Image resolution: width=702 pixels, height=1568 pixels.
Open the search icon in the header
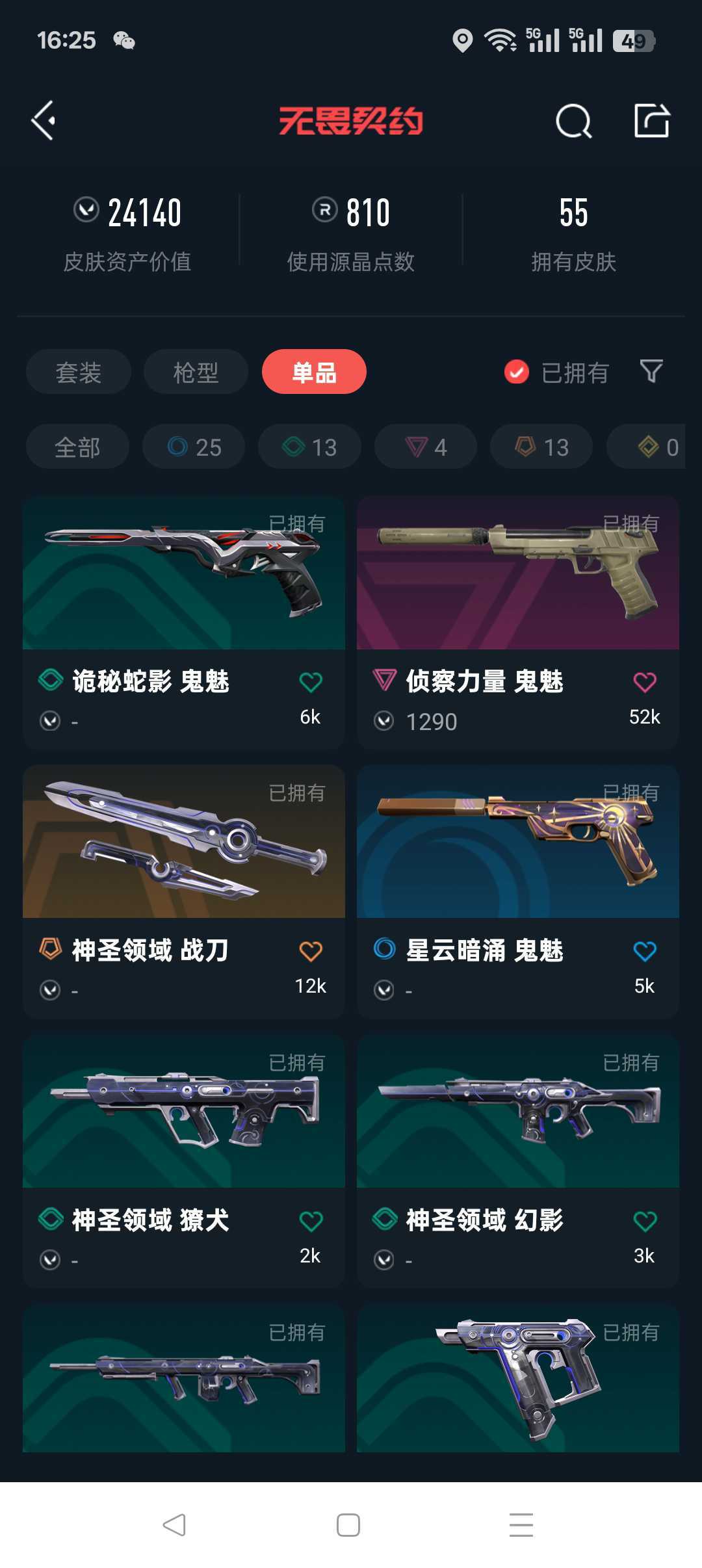coord(573,121)
